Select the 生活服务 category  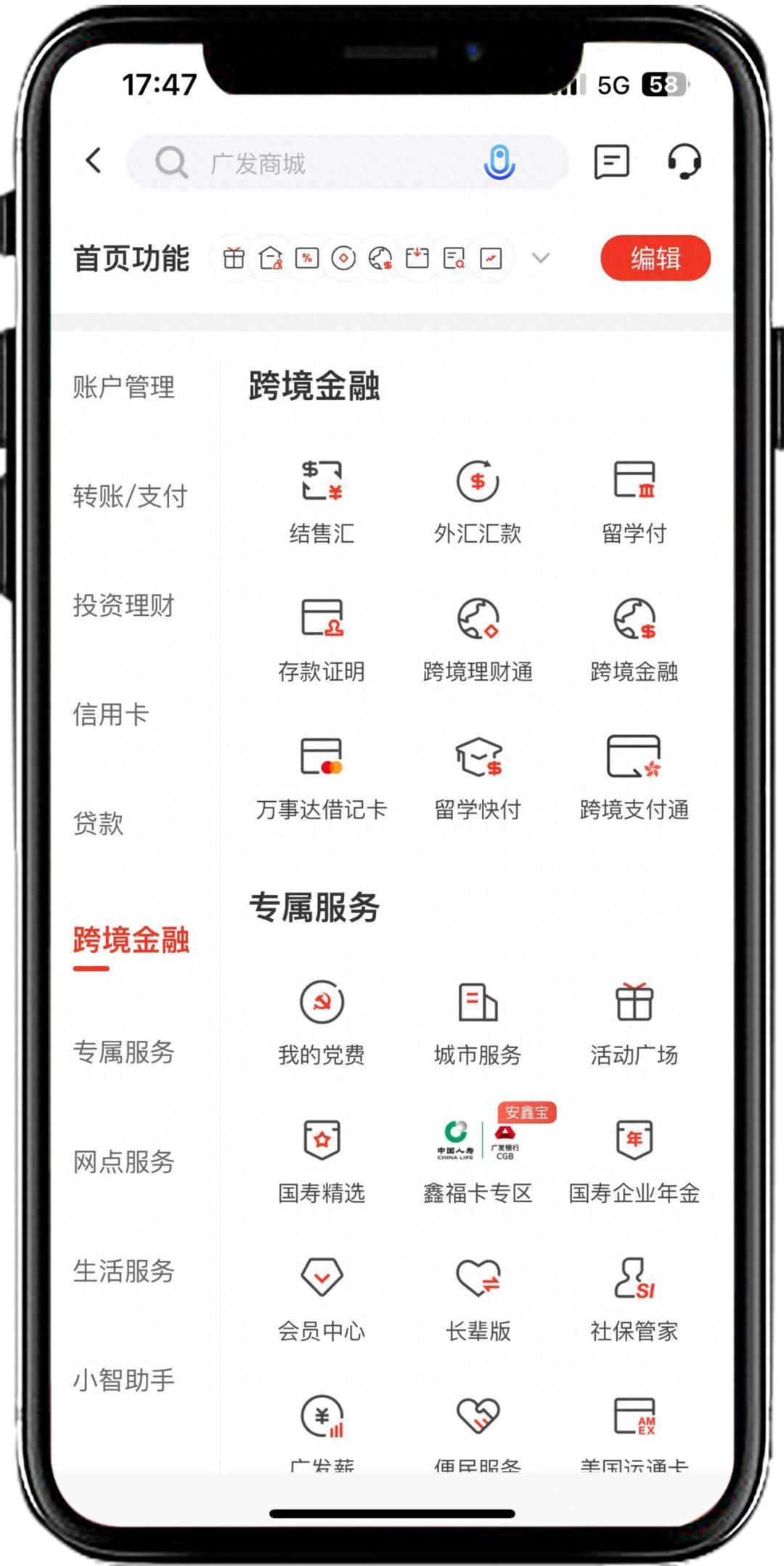coord(124,1271)
